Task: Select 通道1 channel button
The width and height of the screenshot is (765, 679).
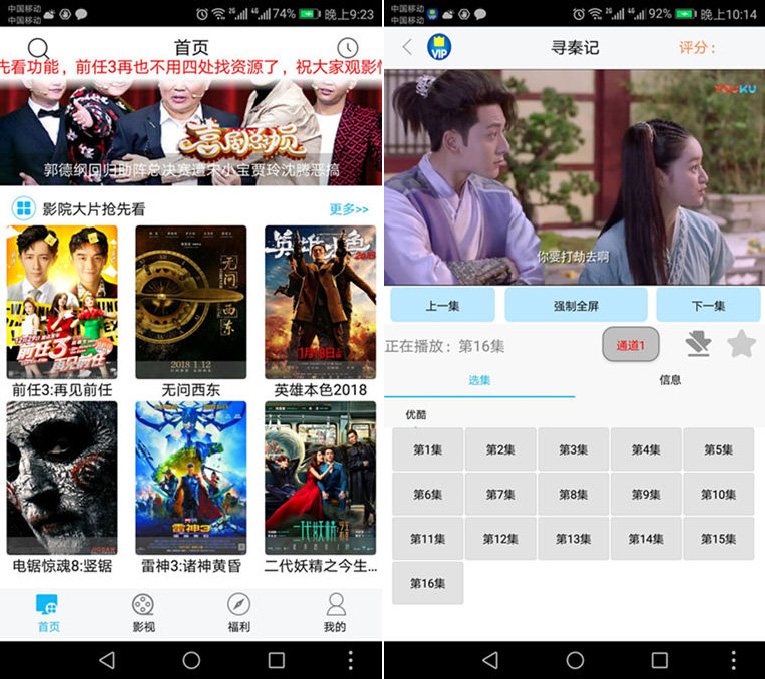Action: [630, 345]
